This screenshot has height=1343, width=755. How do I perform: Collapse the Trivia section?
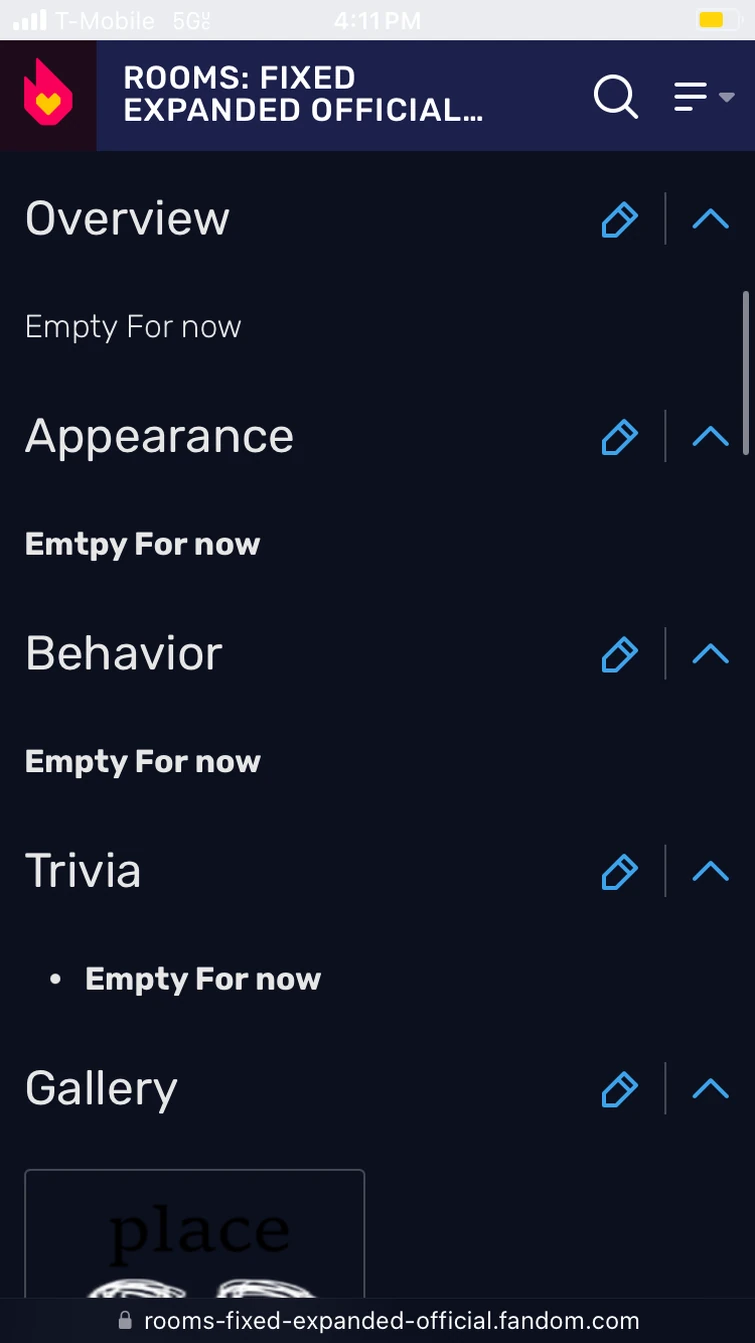tap(709, 872)
